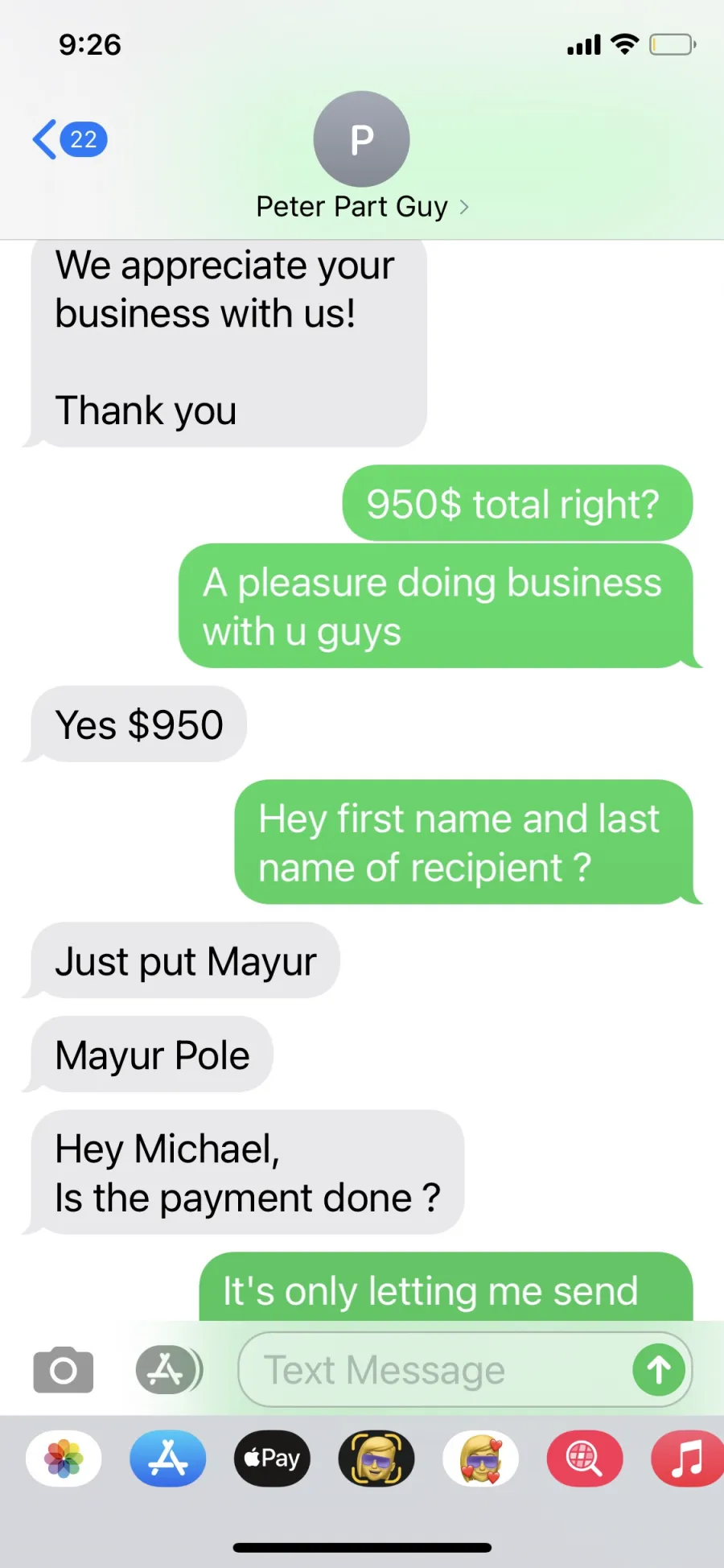Viewport: 724px width, 1568px height.
Task: Send the message with the arrow button
Action: point(659,1369)
